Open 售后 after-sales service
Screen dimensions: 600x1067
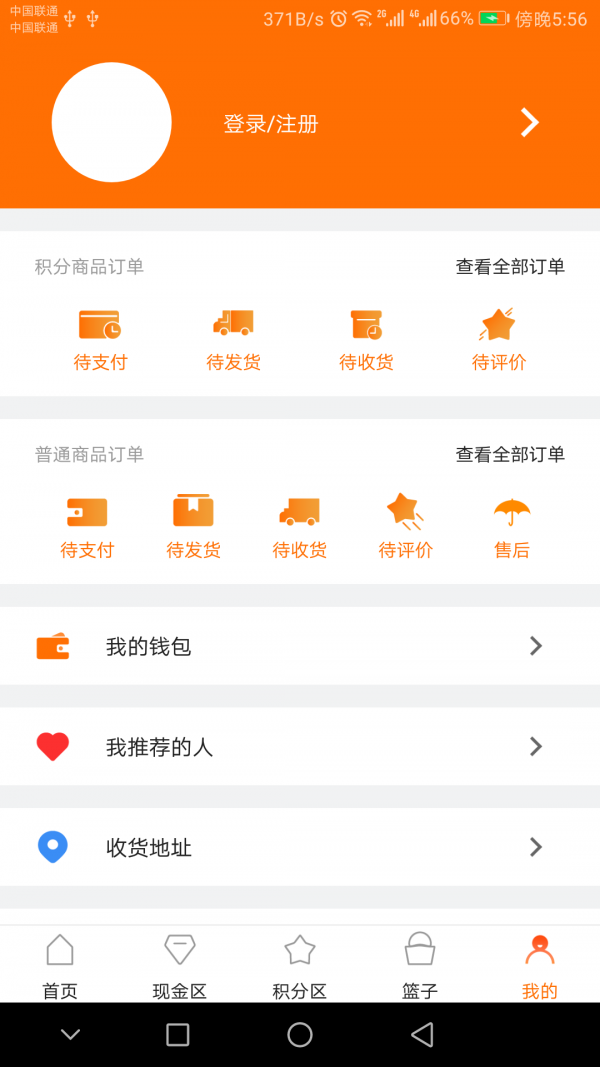tap(512, 527)
